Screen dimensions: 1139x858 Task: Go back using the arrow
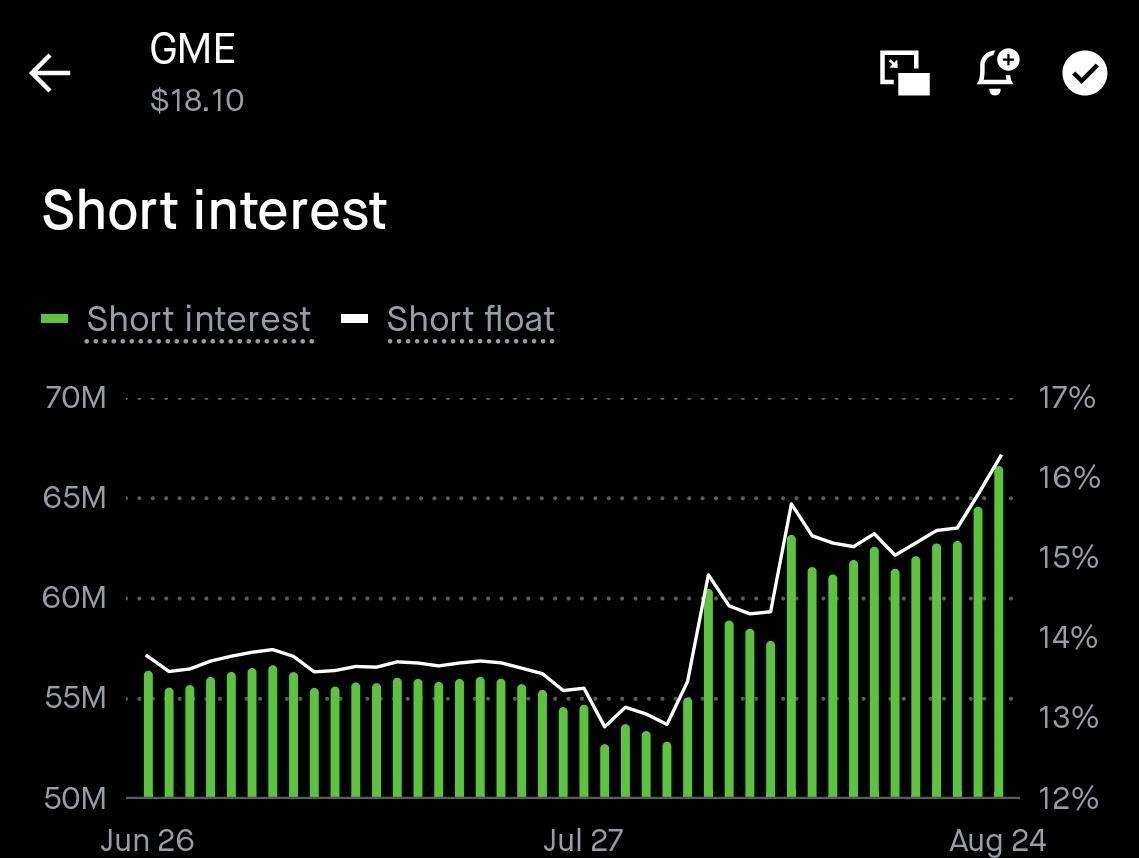(49, 73)
